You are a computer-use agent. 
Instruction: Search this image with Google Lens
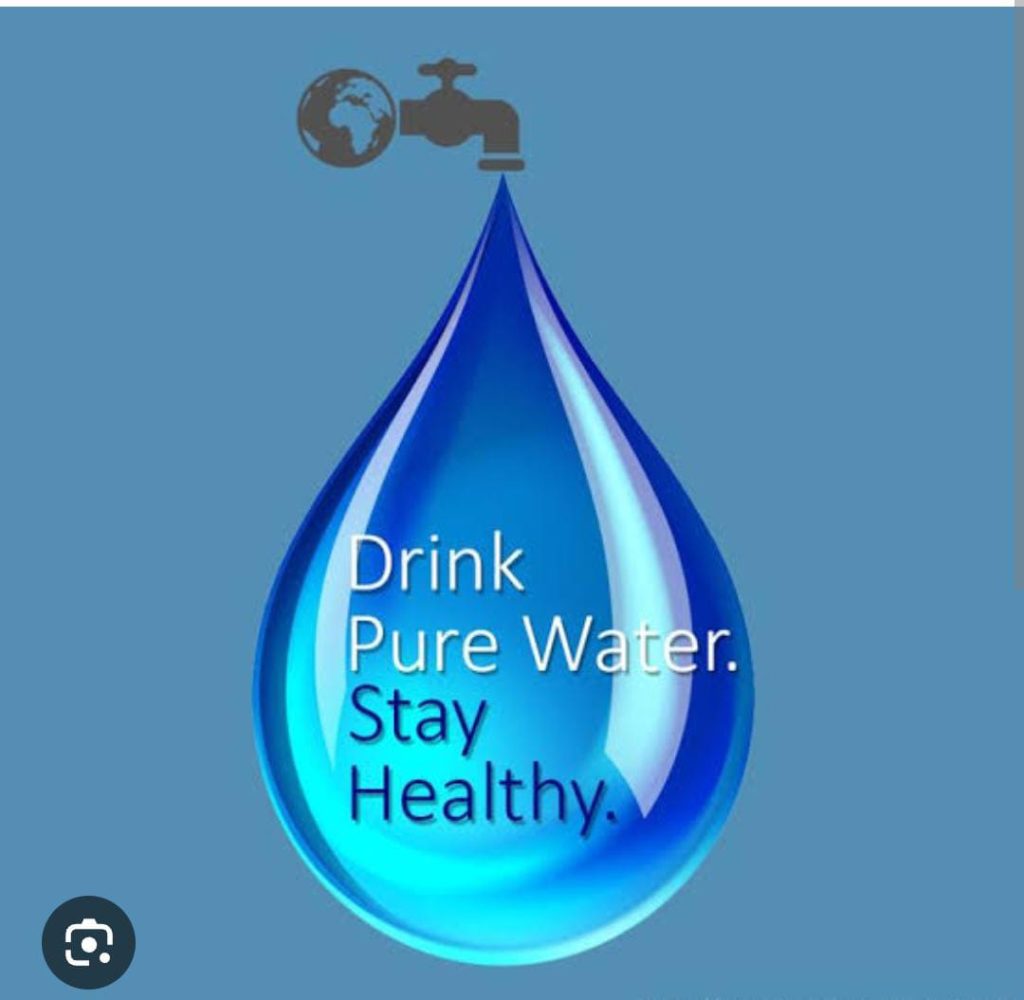[x=88, y=942]
